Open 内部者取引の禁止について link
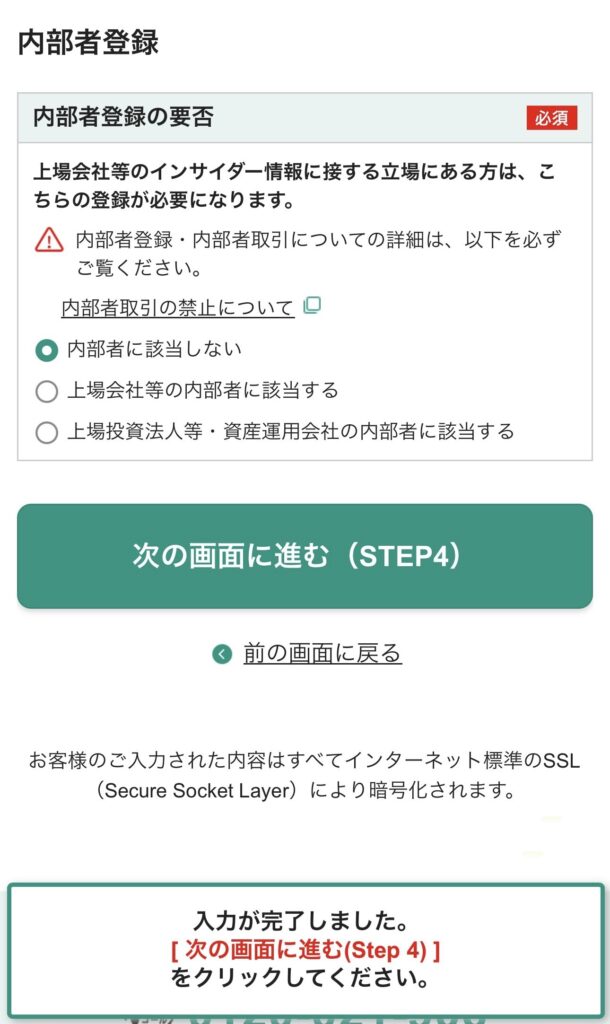This screenshot has width=610, height=1024. pos(178,308)
